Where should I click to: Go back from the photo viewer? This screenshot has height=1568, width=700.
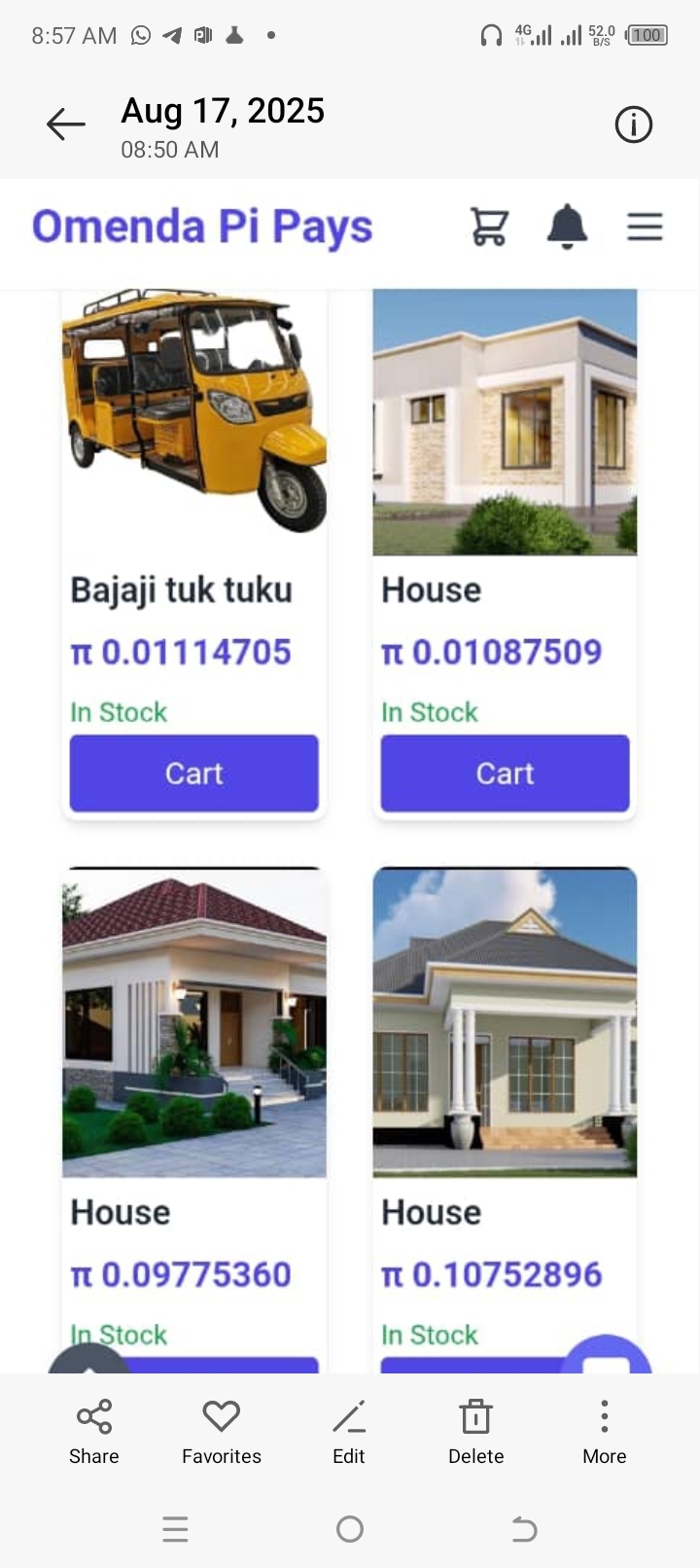[65, 125]
